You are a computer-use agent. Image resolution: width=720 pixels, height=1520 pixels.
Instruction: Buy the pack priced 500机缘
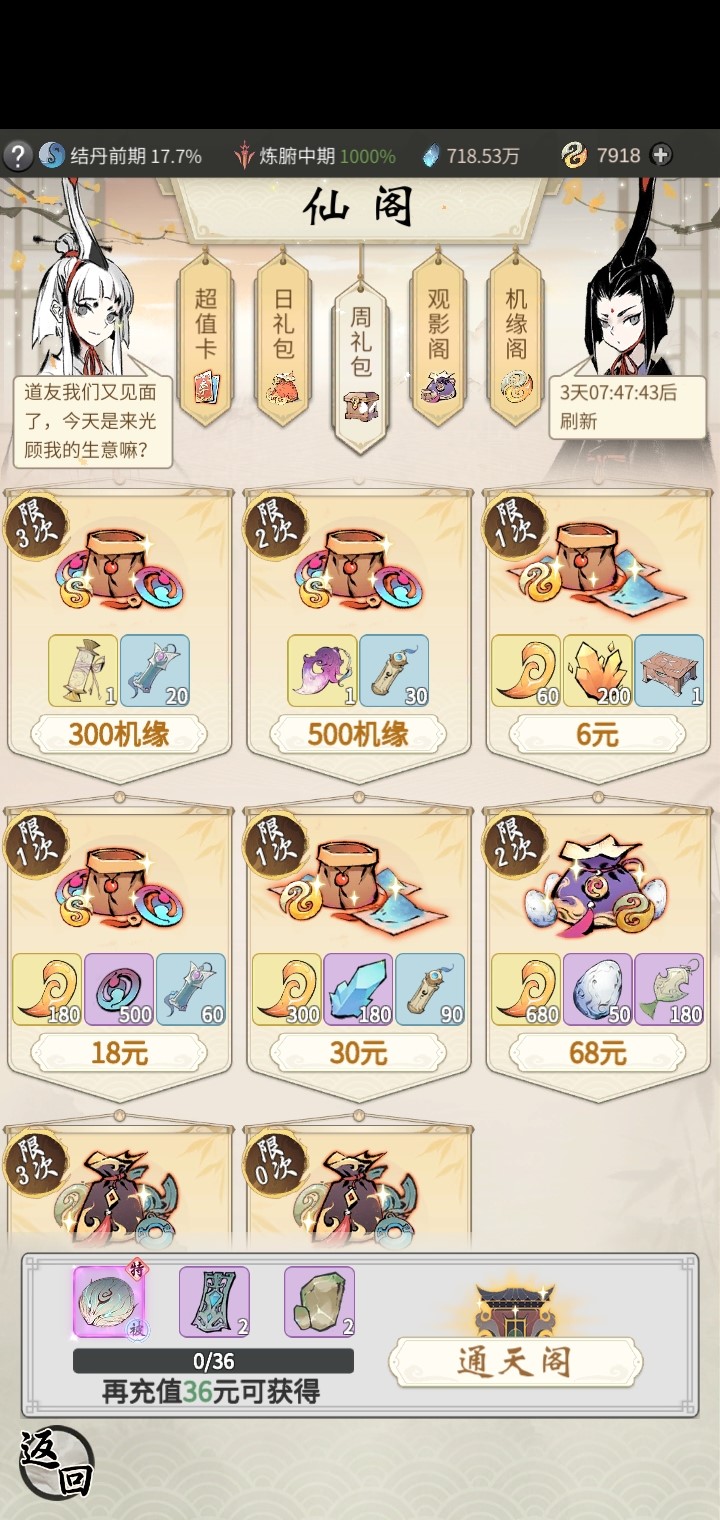[358, 735]
